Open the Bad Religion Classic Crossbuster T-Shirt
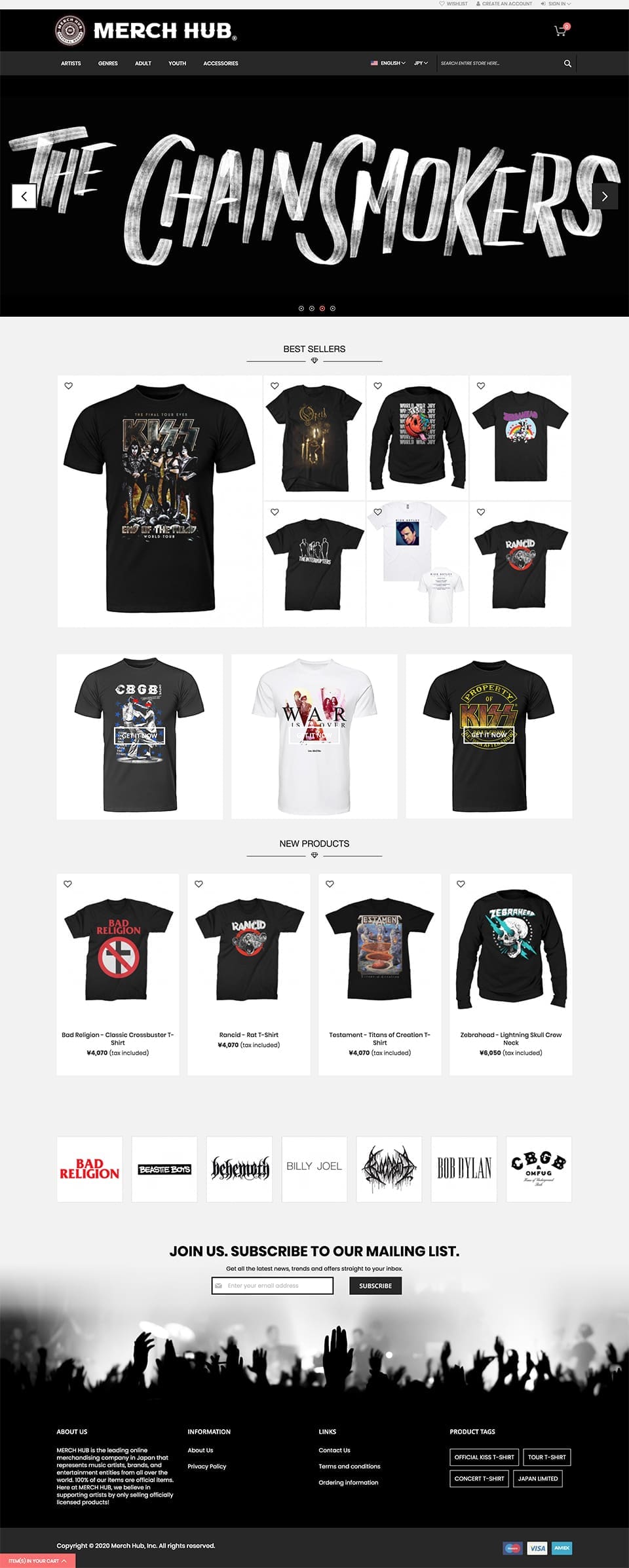629x1568 pixels. click(118, 1038)
